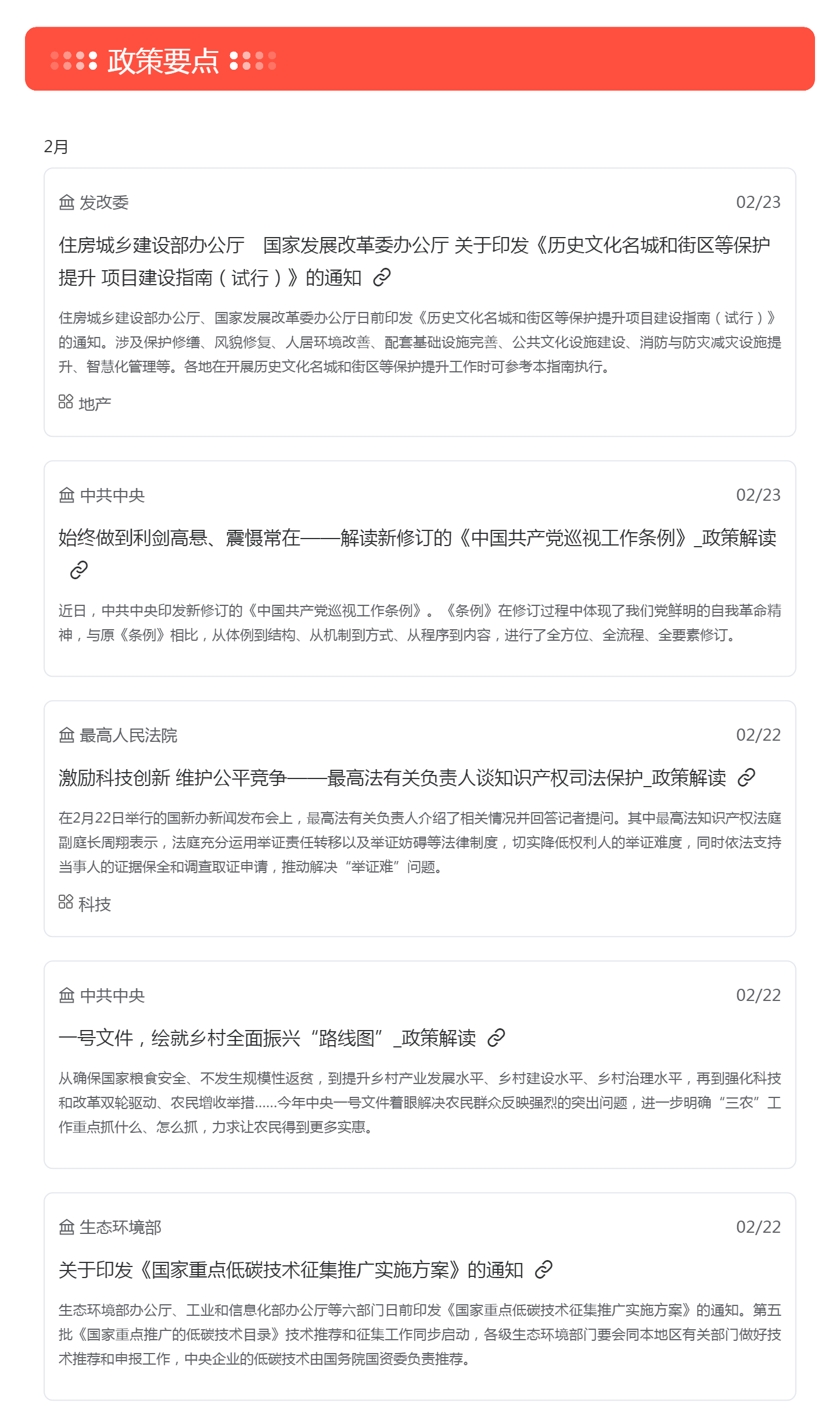Open link icon beside 知识产权司法保护 title
This screenshot has width=840, height=1421.
pos(746,777)
